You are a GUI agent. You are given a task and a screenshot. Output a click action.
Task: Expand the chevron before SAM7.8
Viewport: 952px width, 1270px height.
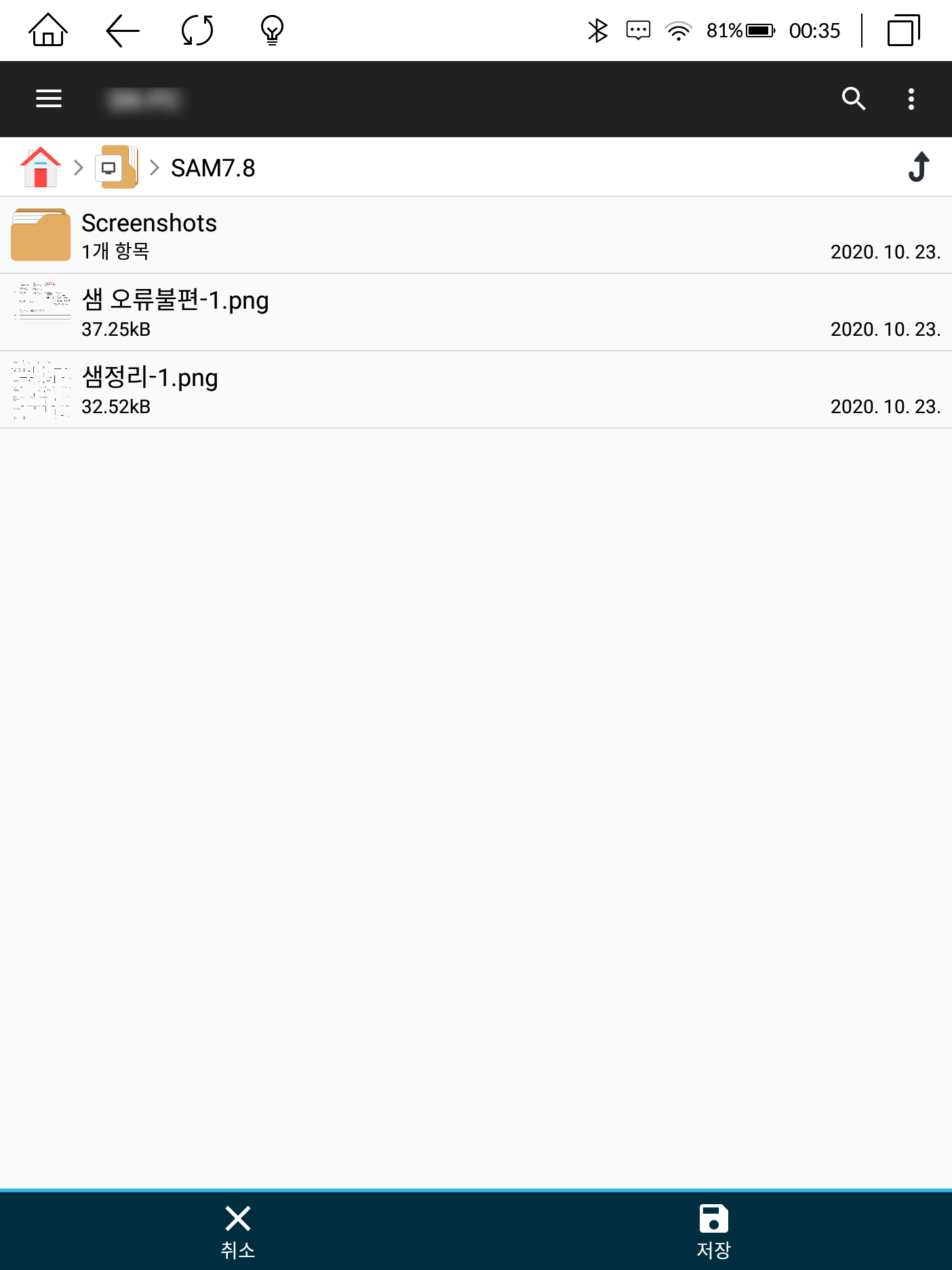click(x=155, y=167)
